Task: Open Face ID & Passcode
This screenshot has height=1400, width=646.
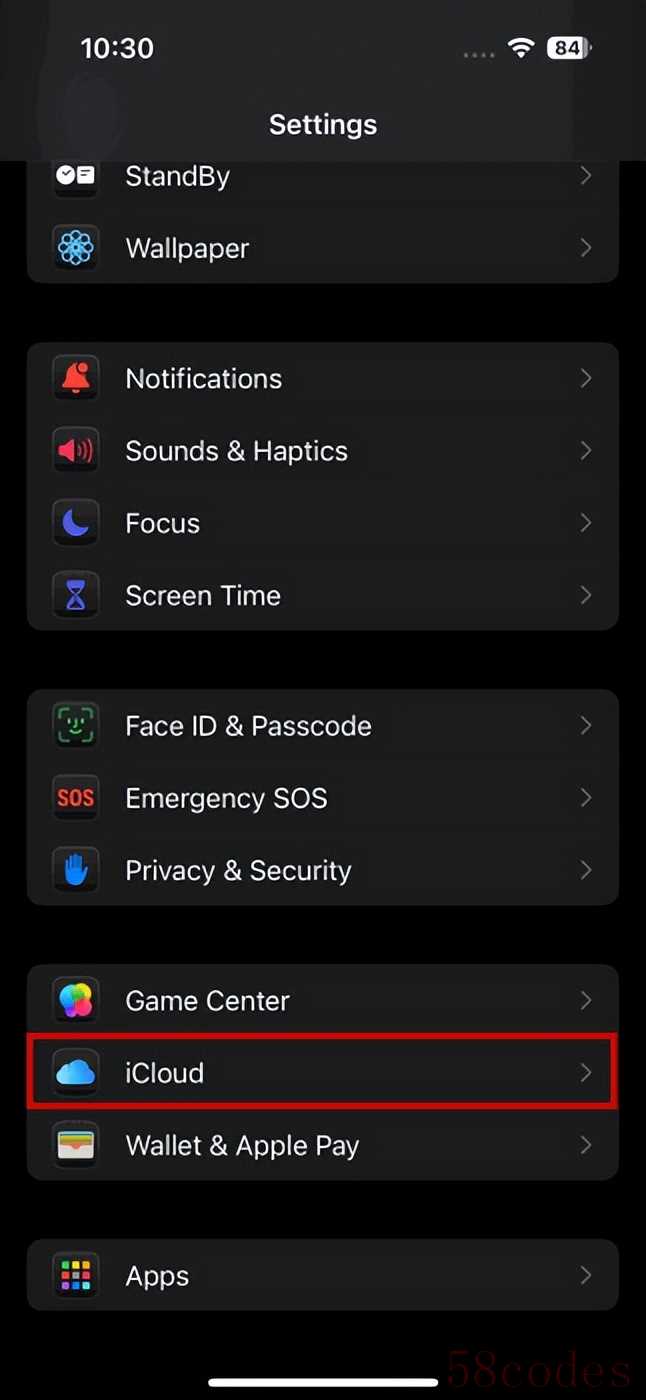Action: [322, 726]
